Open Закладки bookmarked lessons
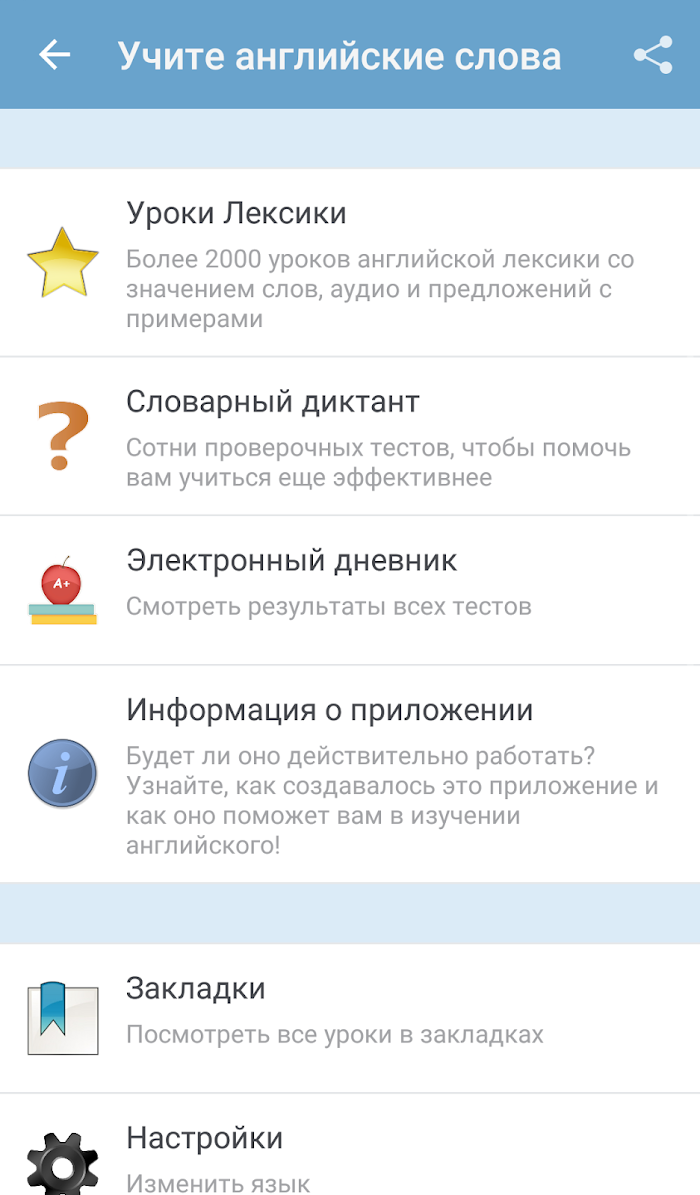The image size is (700, 1195). pyautogui.click(x=350, y=1018)
